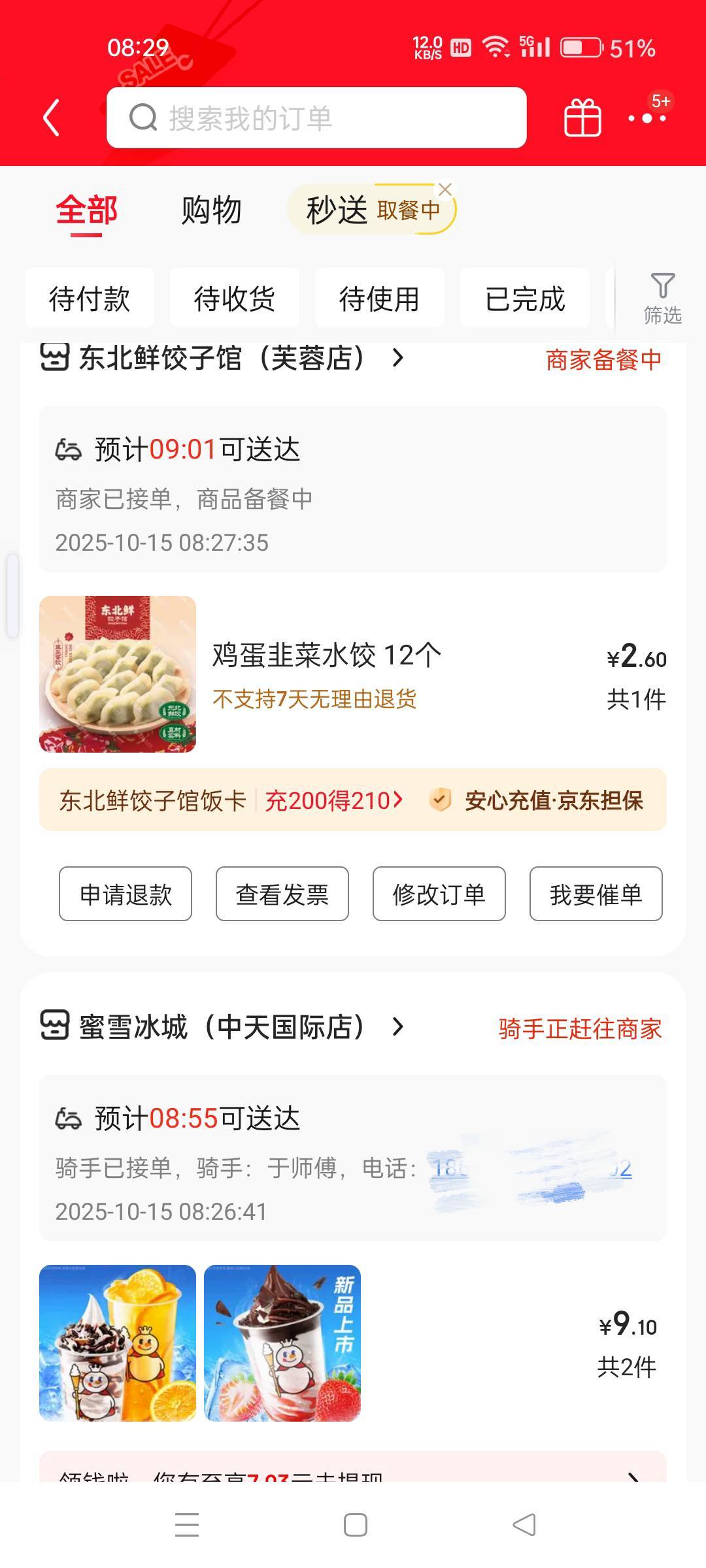
Task: Open the 东北鲜饺子馆（芙蓉店） store page
Action: [222, 358]
